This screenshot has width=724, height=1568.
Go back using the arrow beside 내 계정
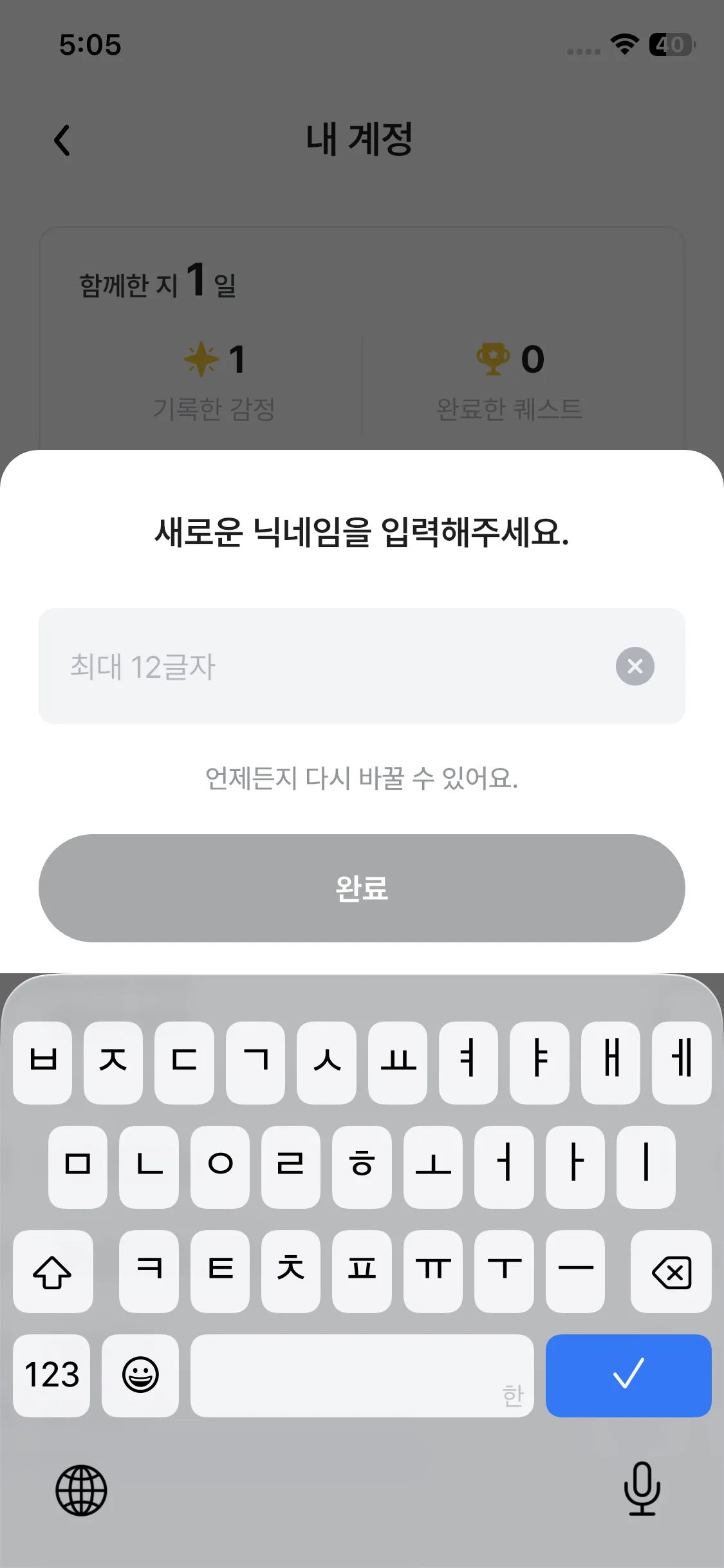click(62, 140)
